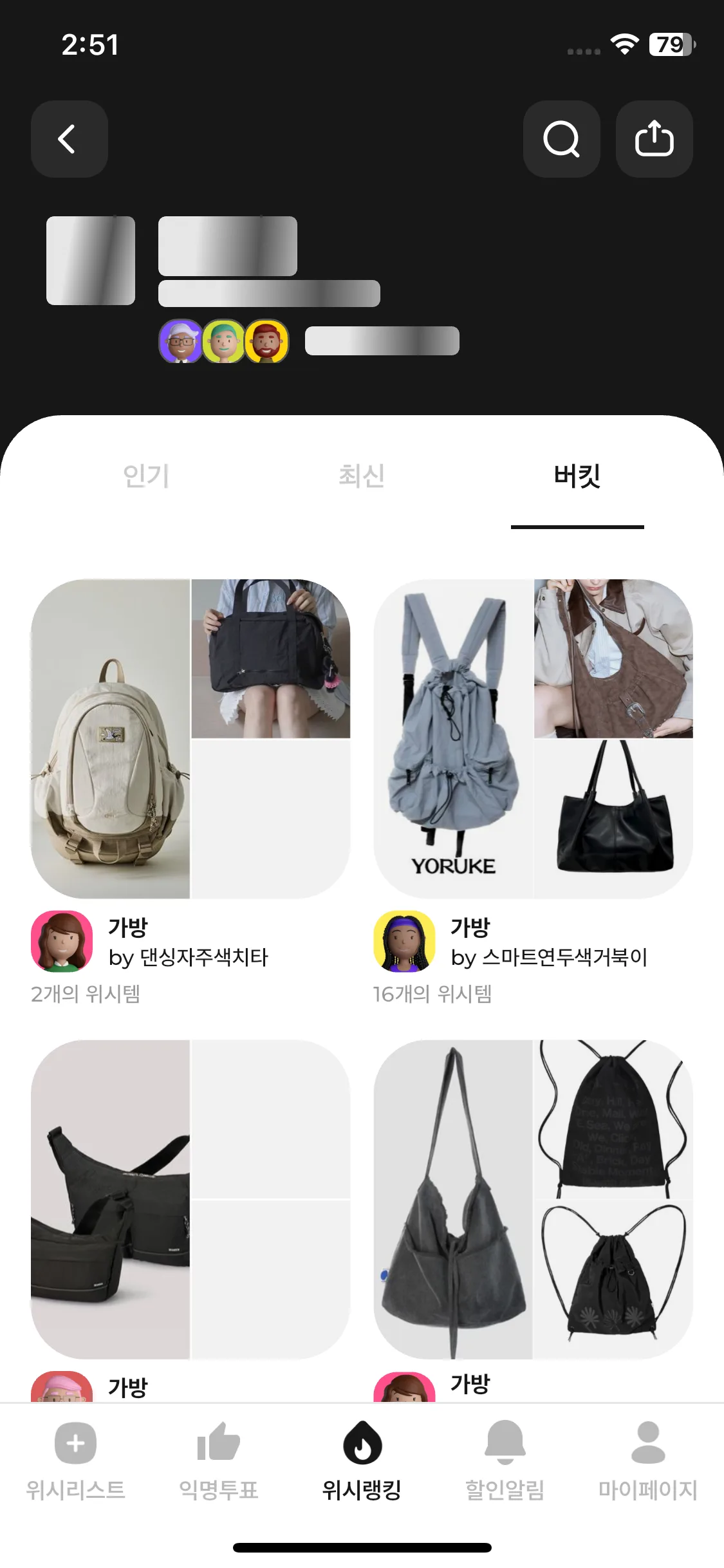The width and height of the screenshot is (724, 1568).
Task: Tap the back arrow at top left
Action: 69,139
